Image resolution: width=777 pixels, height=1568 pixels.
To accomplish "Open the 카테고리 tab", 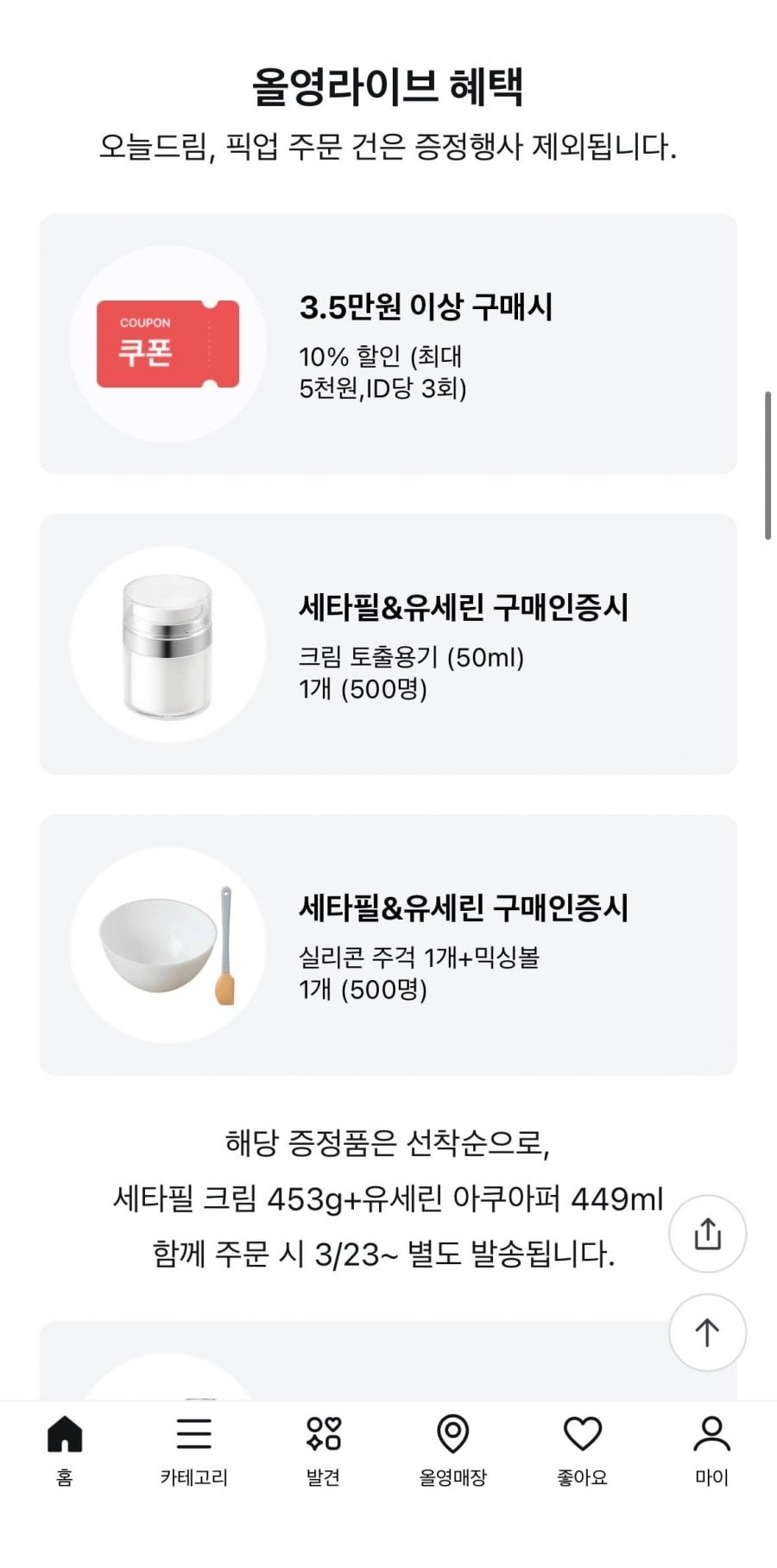I will click(x=193, y=1451).
